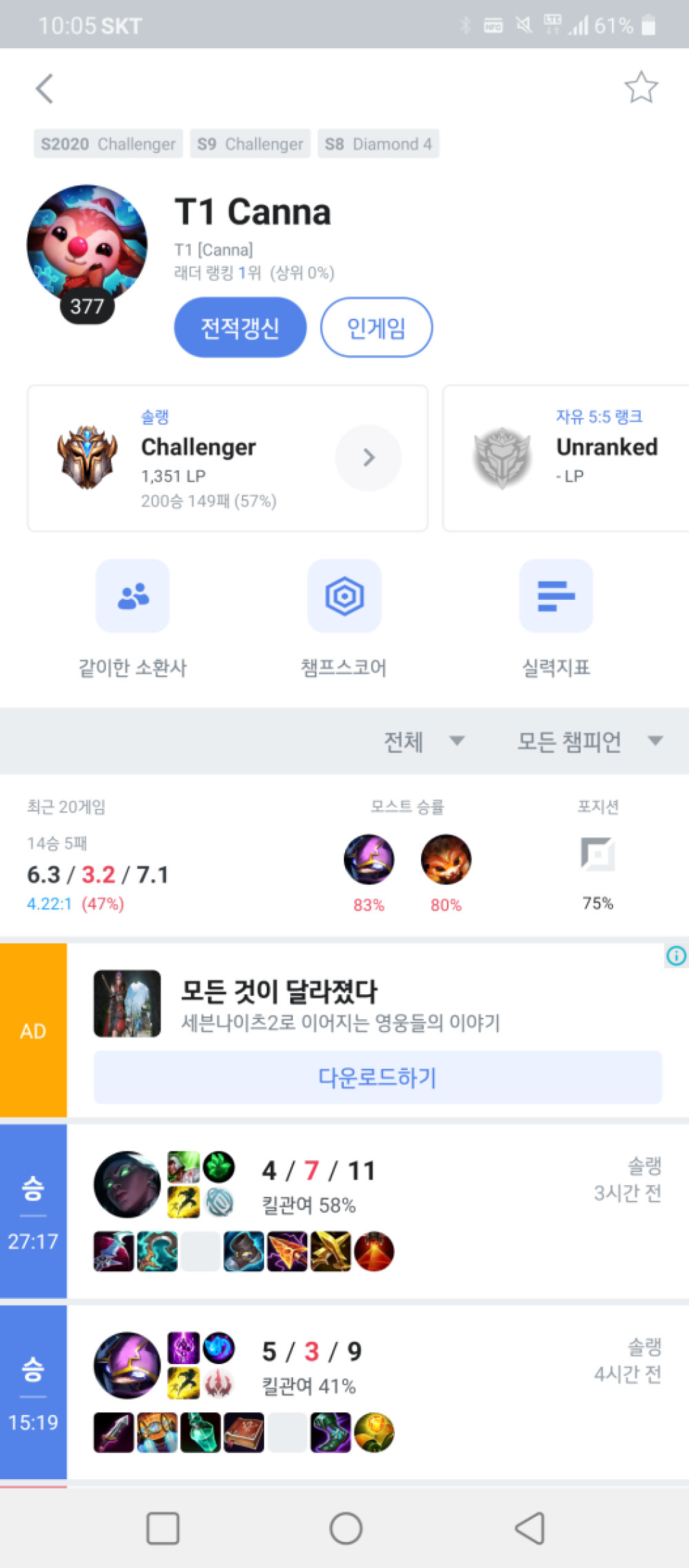
Task: Tap the 전적갱신 refresh button
Action: (240, 327)
